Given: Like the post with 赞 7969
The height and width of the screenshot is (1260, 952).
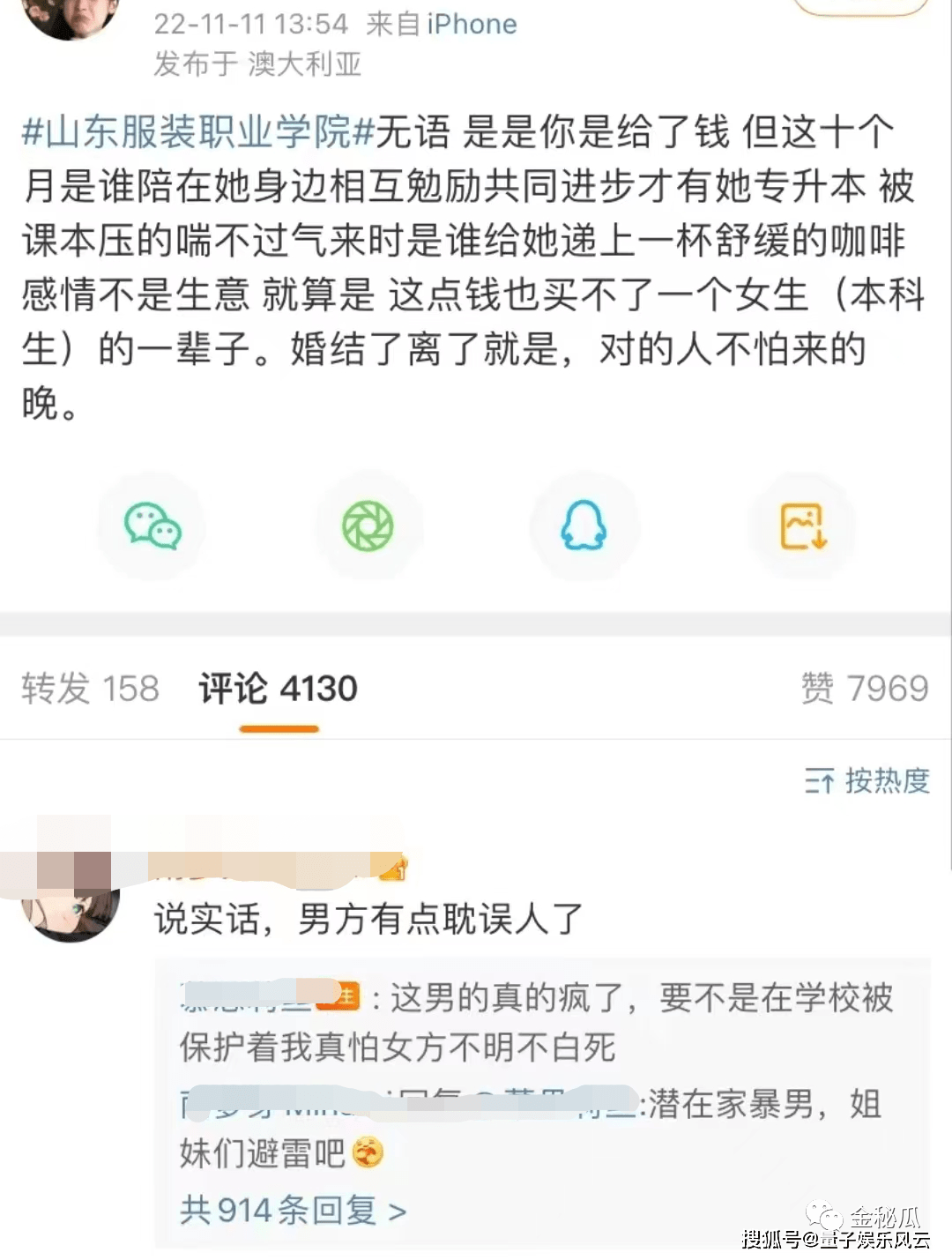Looking at the screenshot, I should (x=864, y=689).
